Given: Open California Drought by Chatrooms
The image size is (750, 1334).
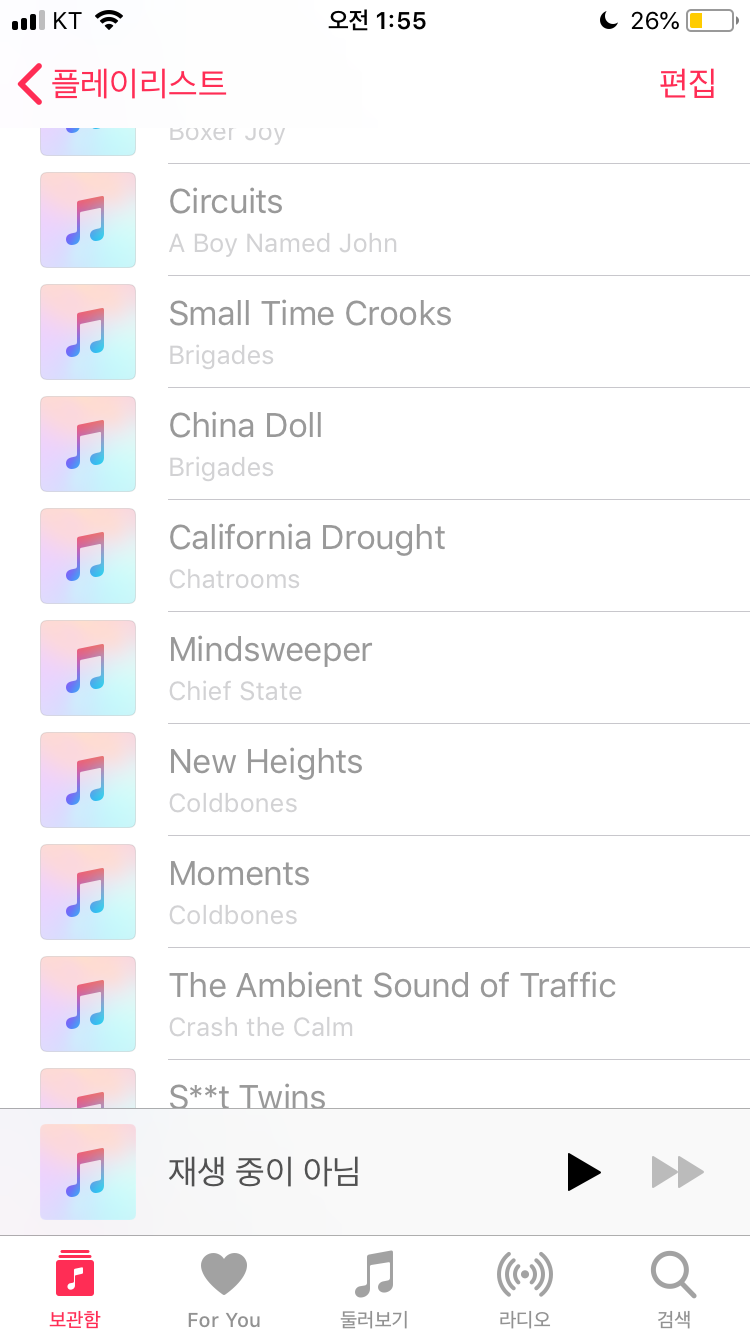Looking at the screenshot, I should [x=400, y=556].
